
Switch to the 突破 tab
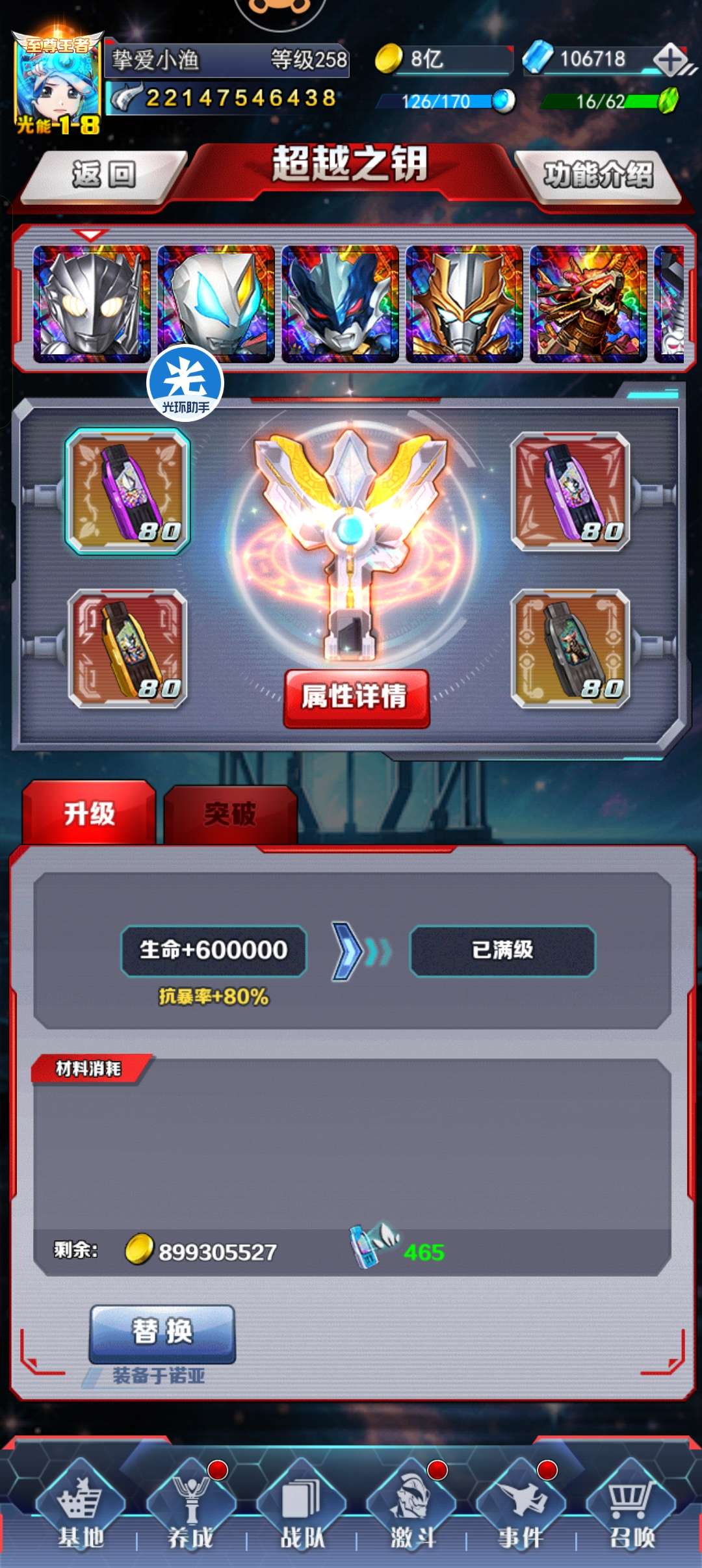(x=231, y=814)
